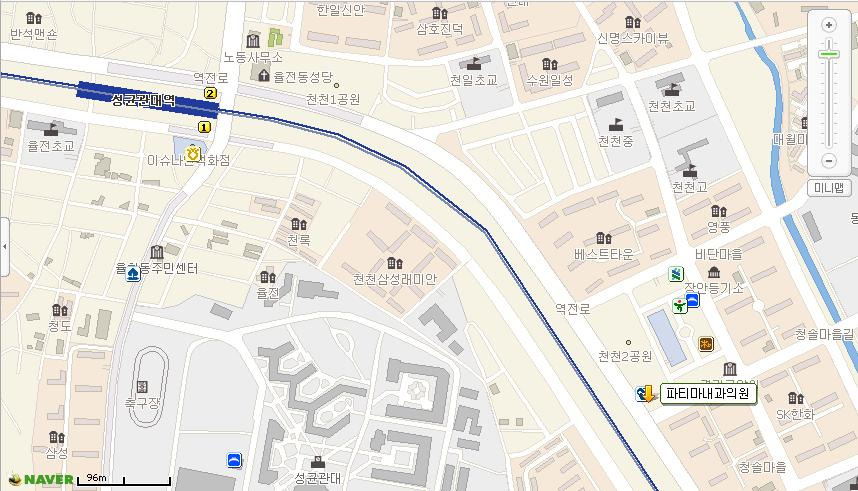
Task: Select exit 2 marker of 성균관대역
Action: [210, 93]
